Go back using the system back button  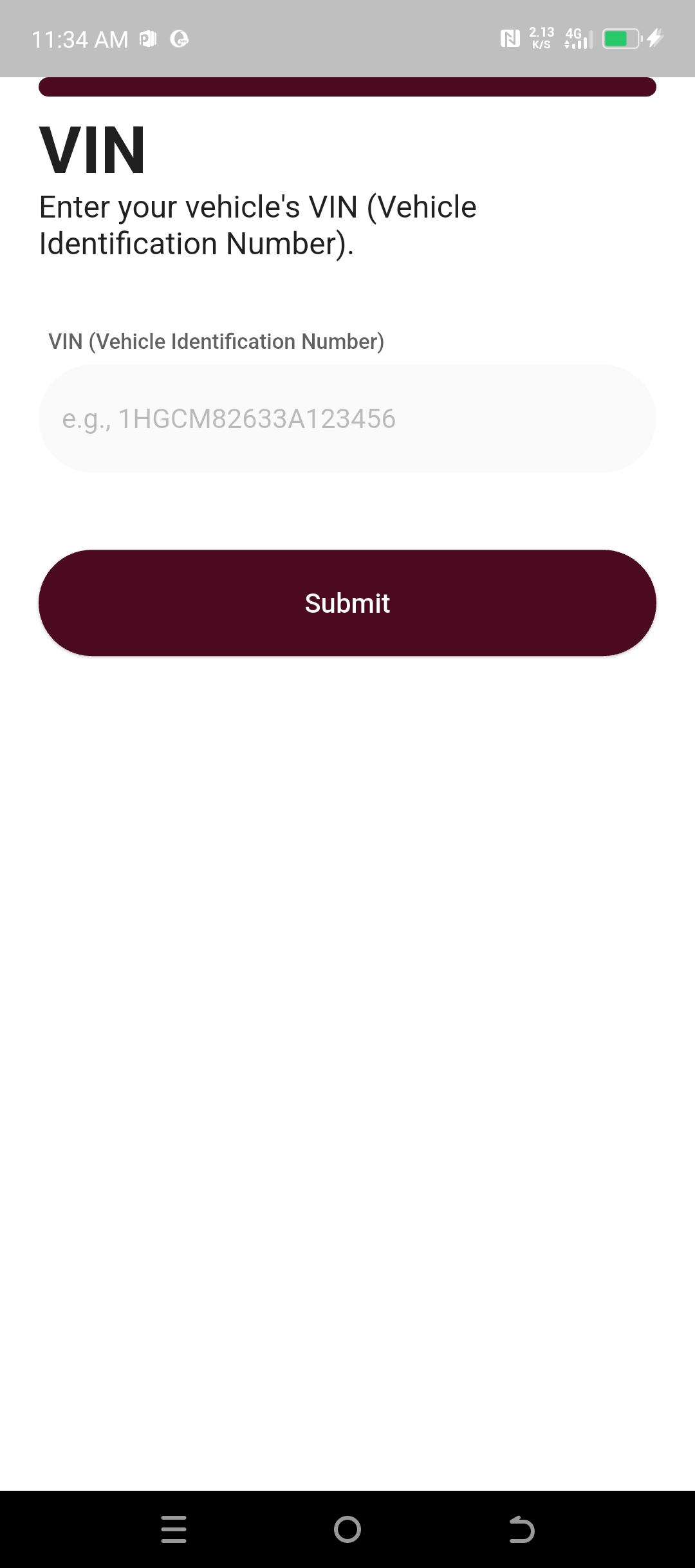click(521, 1529)
